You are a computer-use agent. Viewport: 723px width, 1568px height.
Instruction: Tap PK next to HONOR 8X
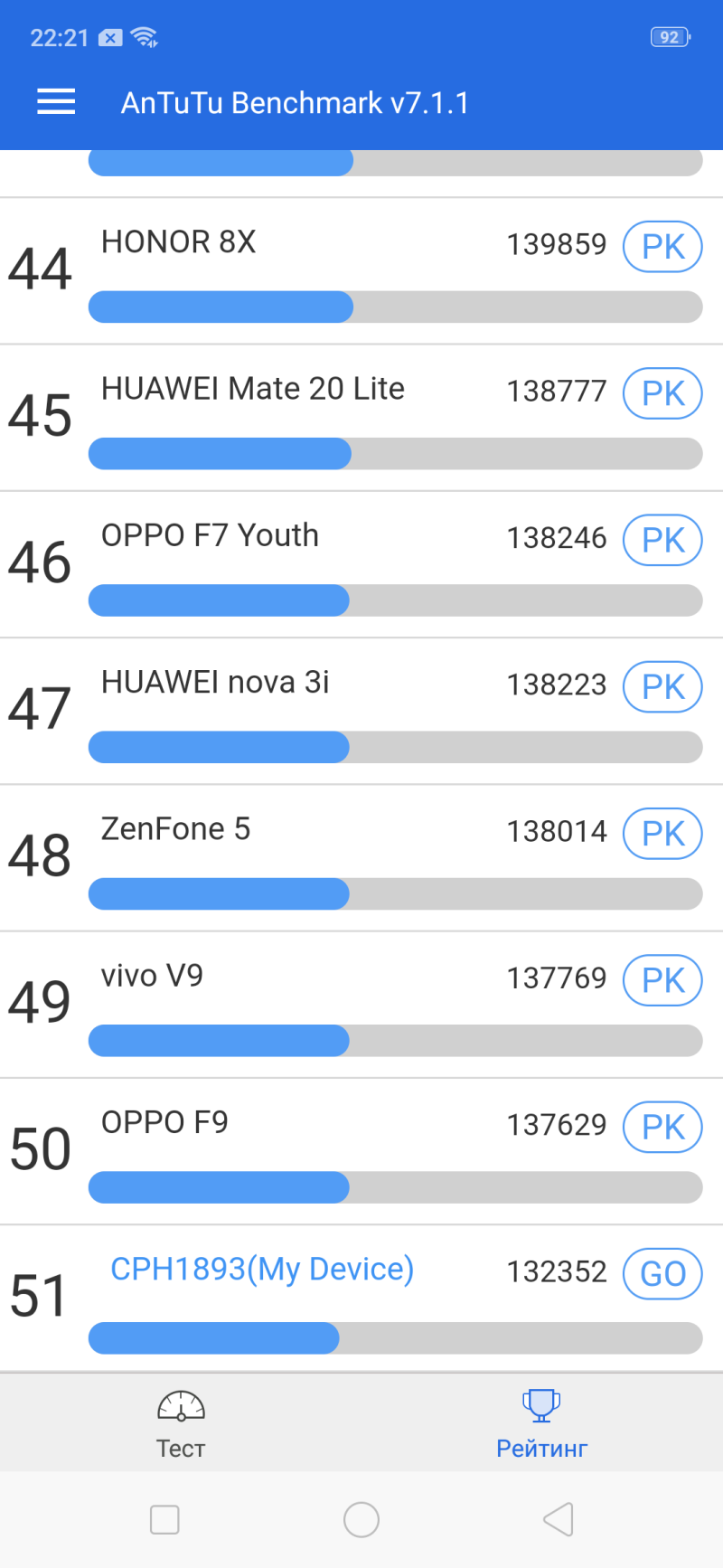[x=662, y=247]
